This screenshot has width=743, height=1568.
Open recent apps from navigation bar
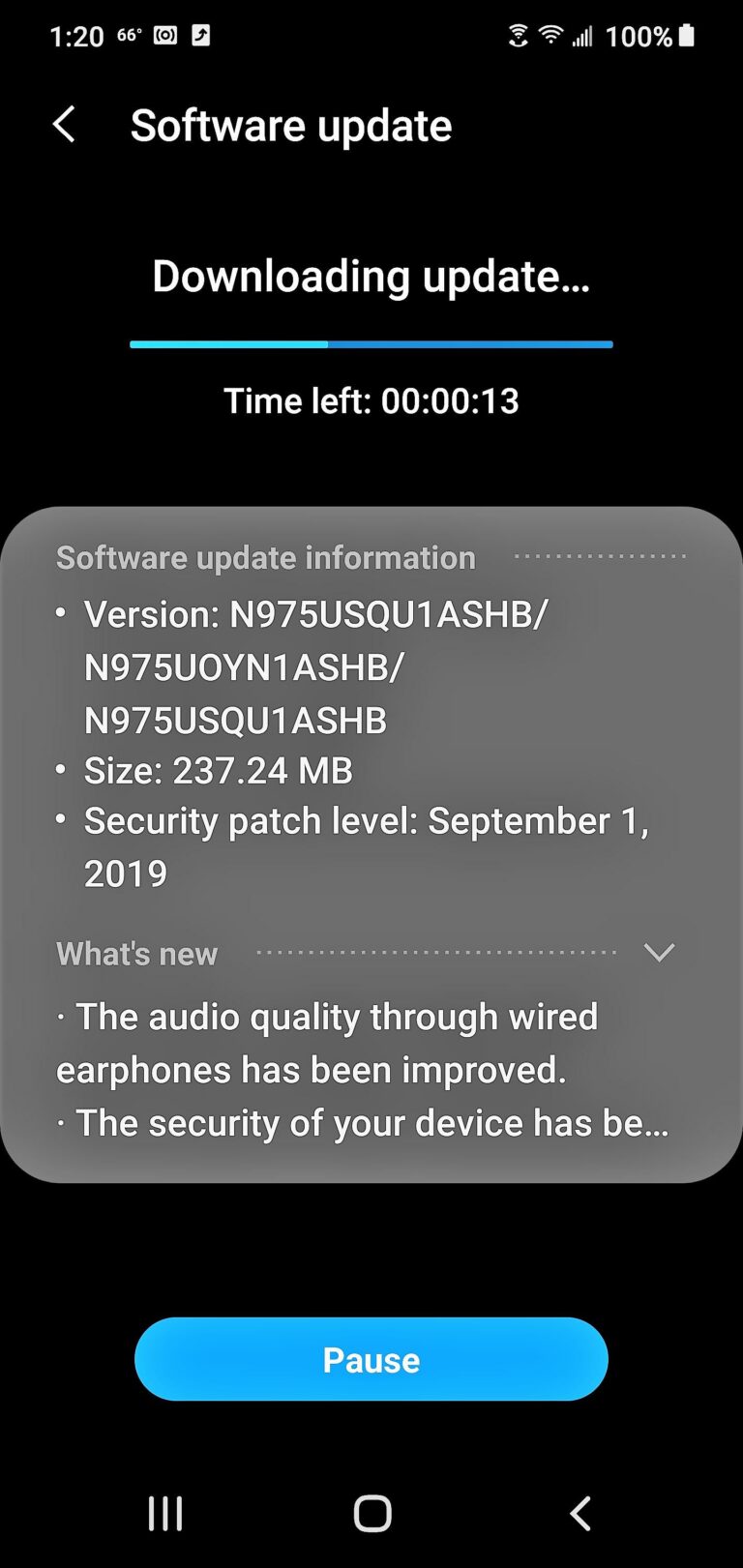coord(164,1514)
